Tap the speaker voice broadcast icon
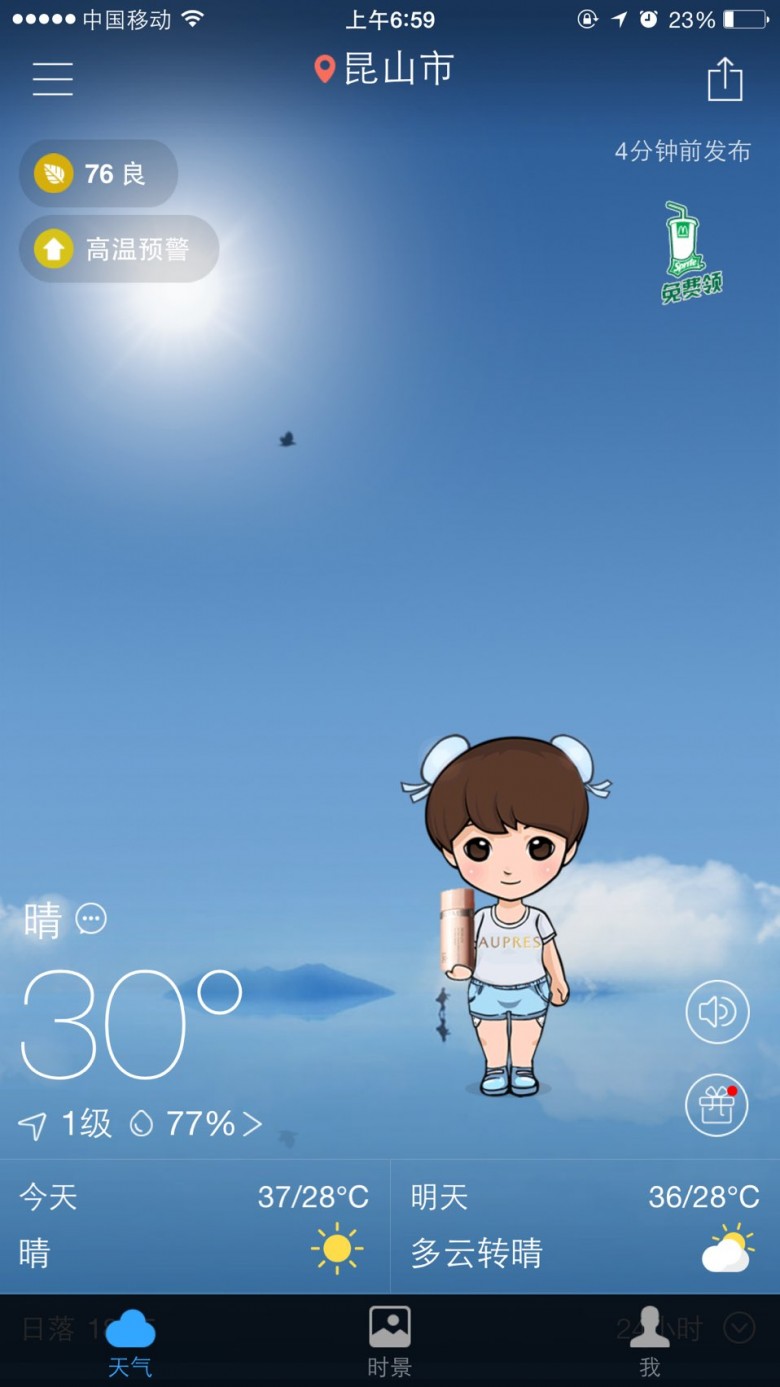The width and height of the screenshot is (780, 1387). click(x=717, y=1012)
